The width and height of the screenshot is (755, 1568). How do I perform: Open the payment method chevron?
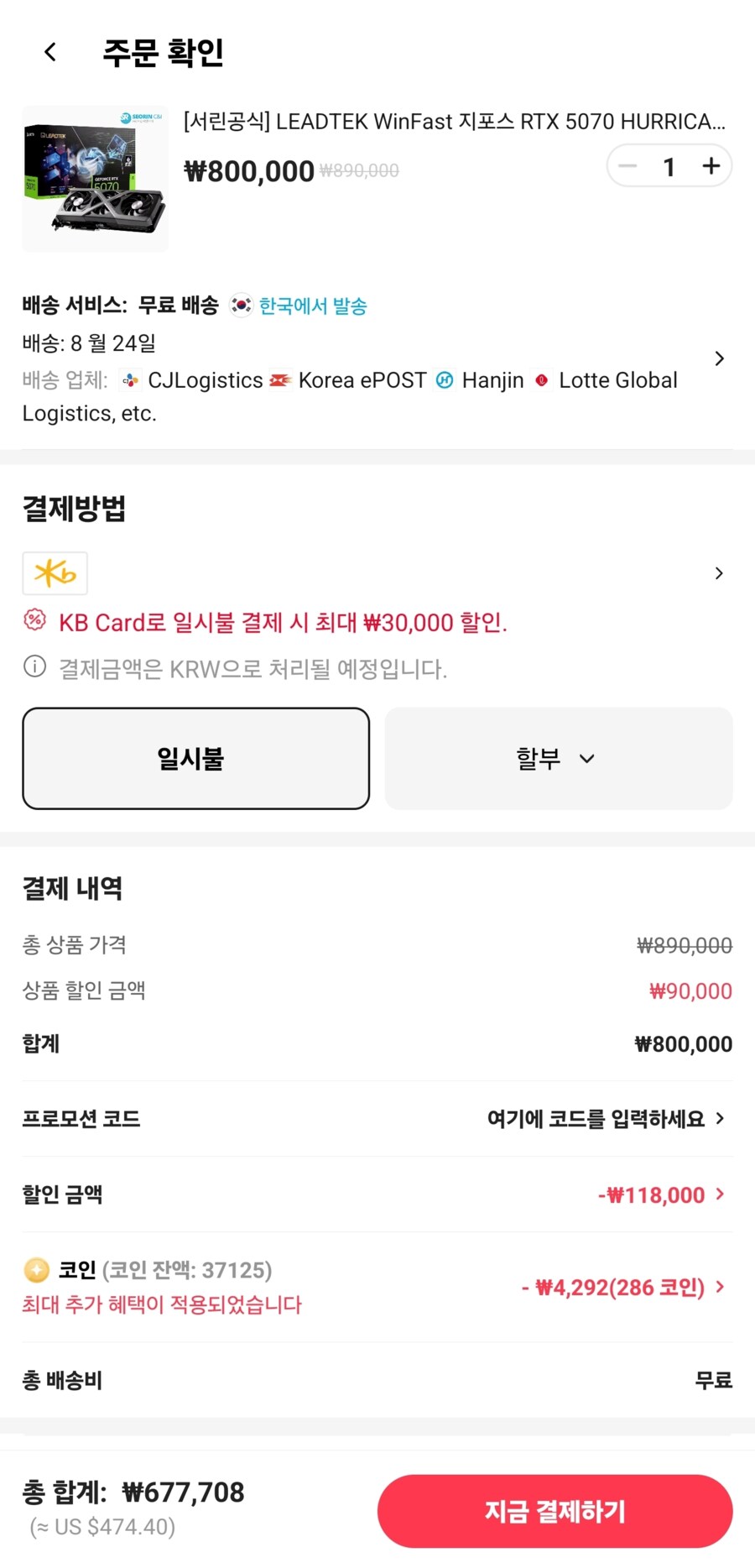click(x=719, y=572)
